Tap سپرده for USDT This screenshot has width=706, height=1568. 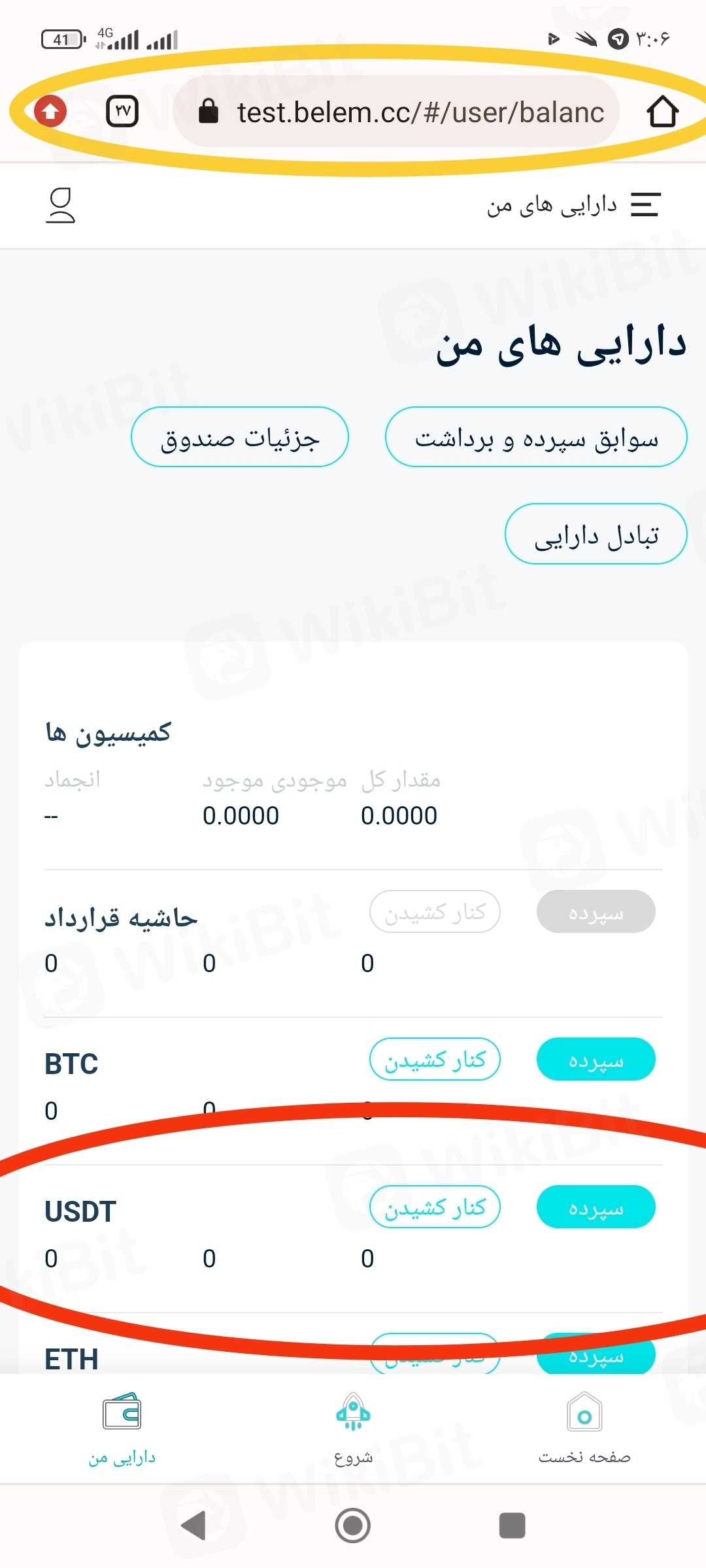click(x=596, y=1207)
